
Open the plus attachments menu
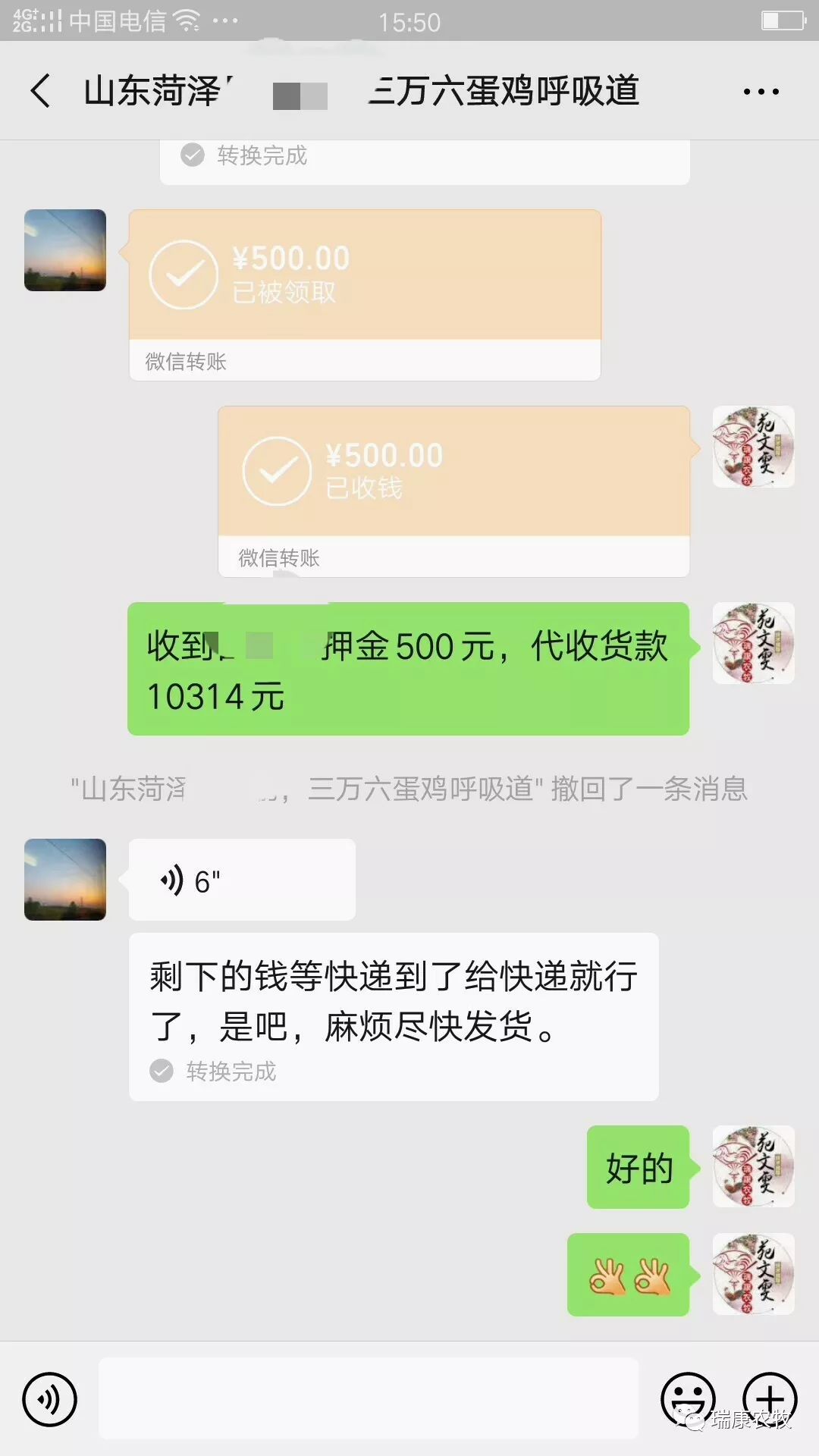tap(770, 1399)
